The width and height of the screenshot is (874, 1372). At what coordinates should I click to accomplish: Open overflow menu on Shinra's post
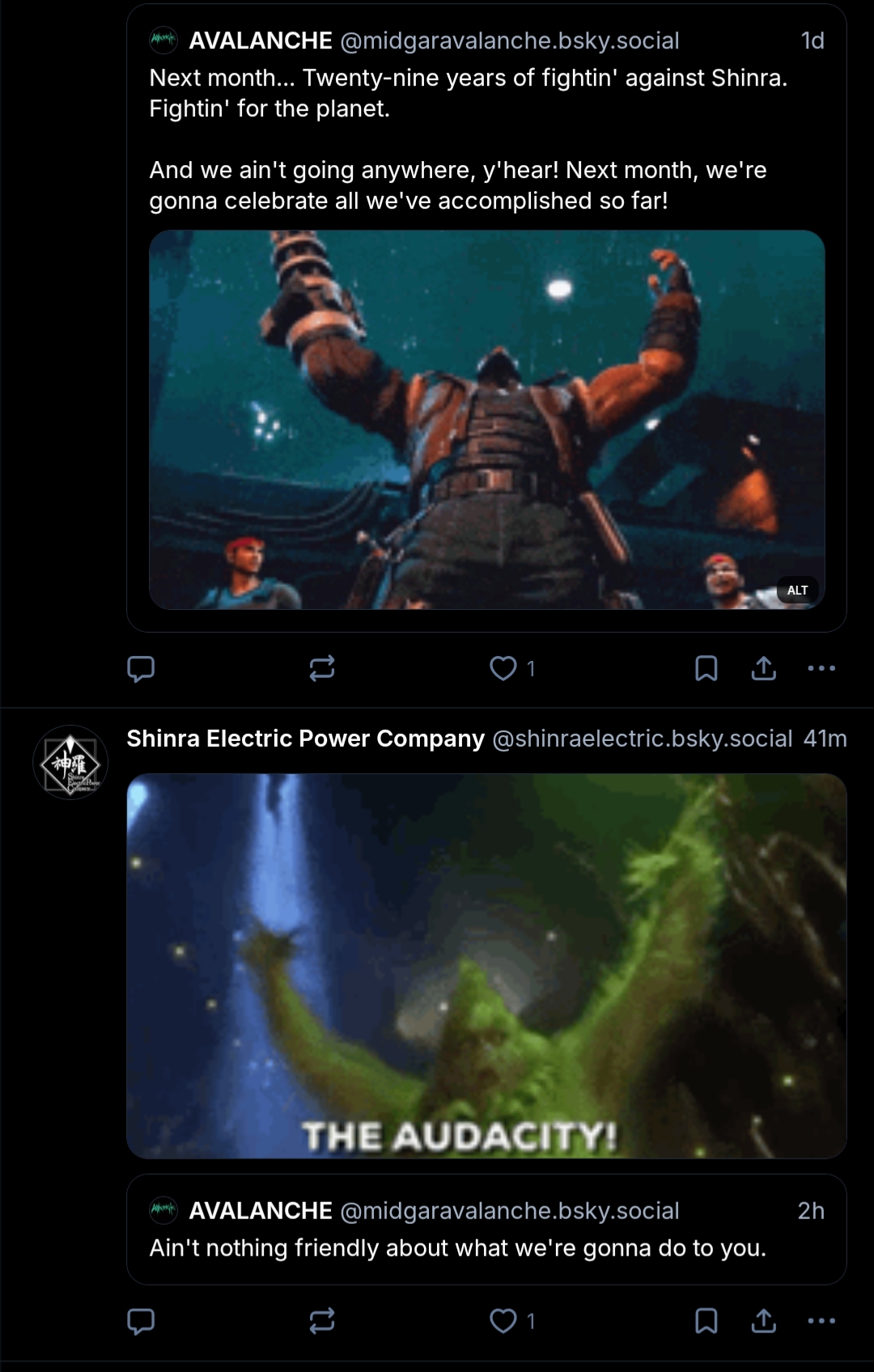[x=821, y=1321]
